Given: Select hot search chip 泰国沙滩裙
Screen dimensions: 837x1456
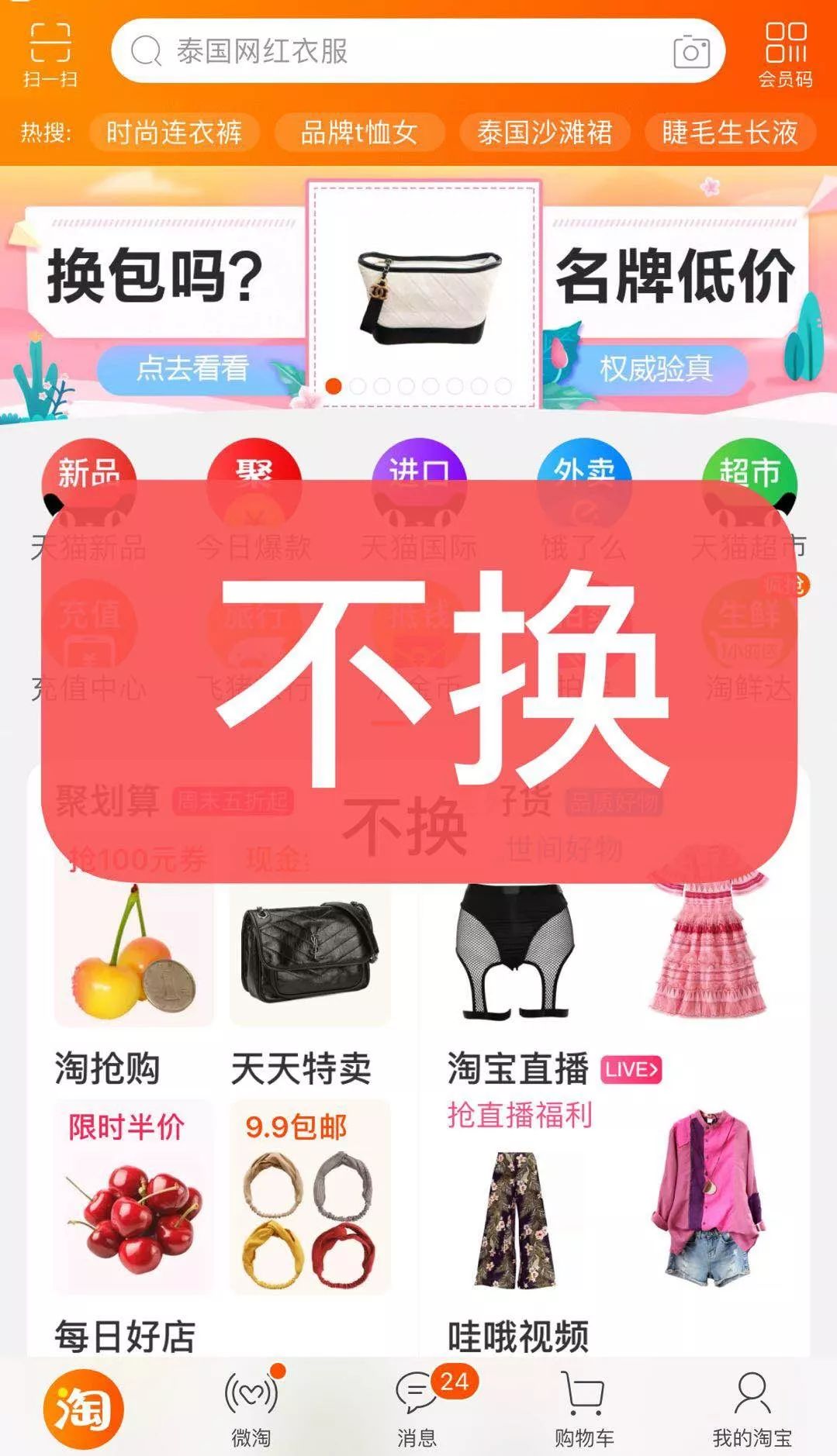Looking at the screenshot, I should [545, 133].
